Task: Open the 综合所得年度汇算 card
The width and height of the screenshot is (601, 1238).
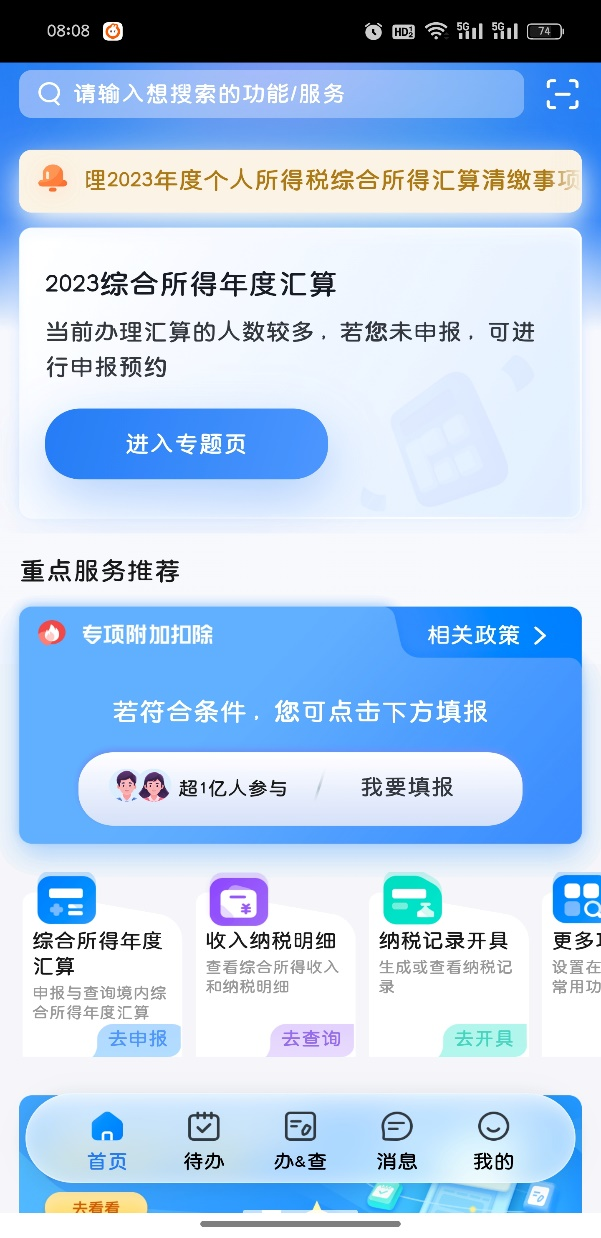Action: 98,950
